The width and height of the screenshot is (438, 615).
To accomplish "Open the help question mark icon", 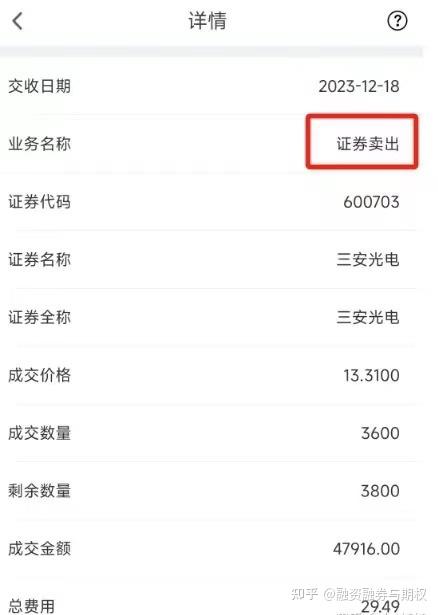I will point(397,20).
